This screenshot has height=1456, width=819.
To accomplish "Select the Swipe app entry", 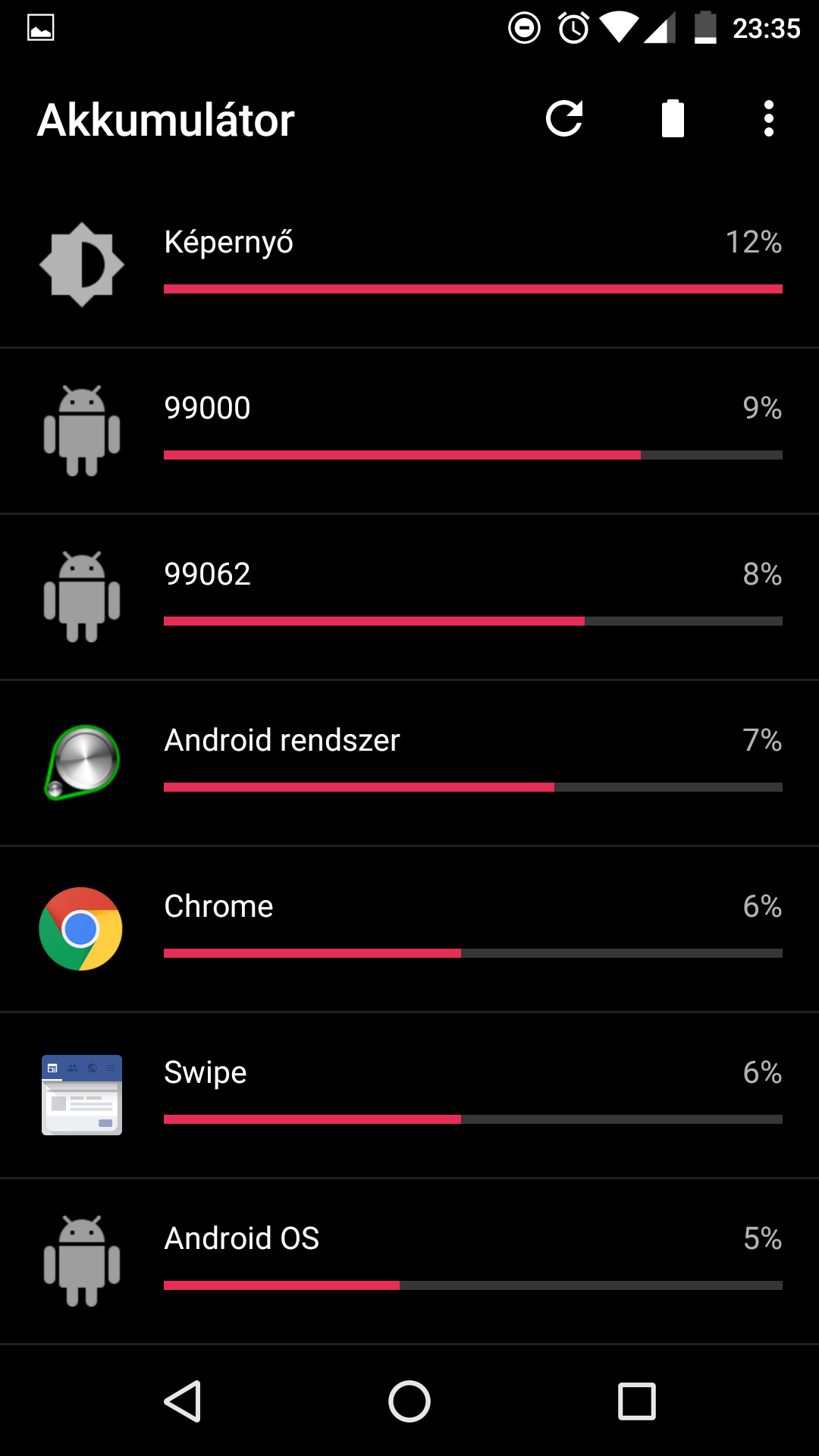I will coord(409,1095).
